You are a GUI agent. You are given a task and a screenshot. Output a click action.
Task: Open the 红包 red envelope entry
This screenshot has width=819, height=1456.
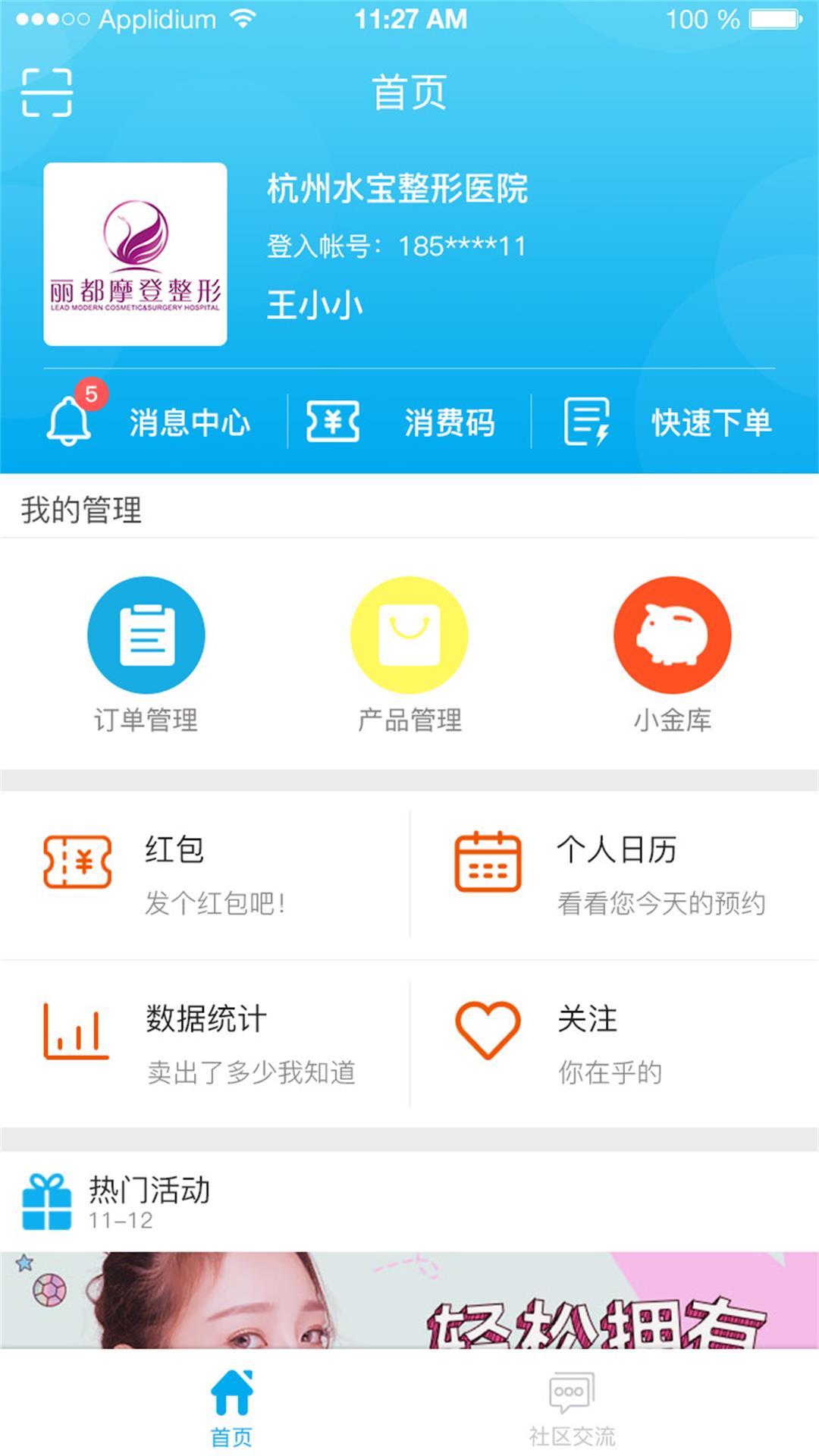[205, 874]
